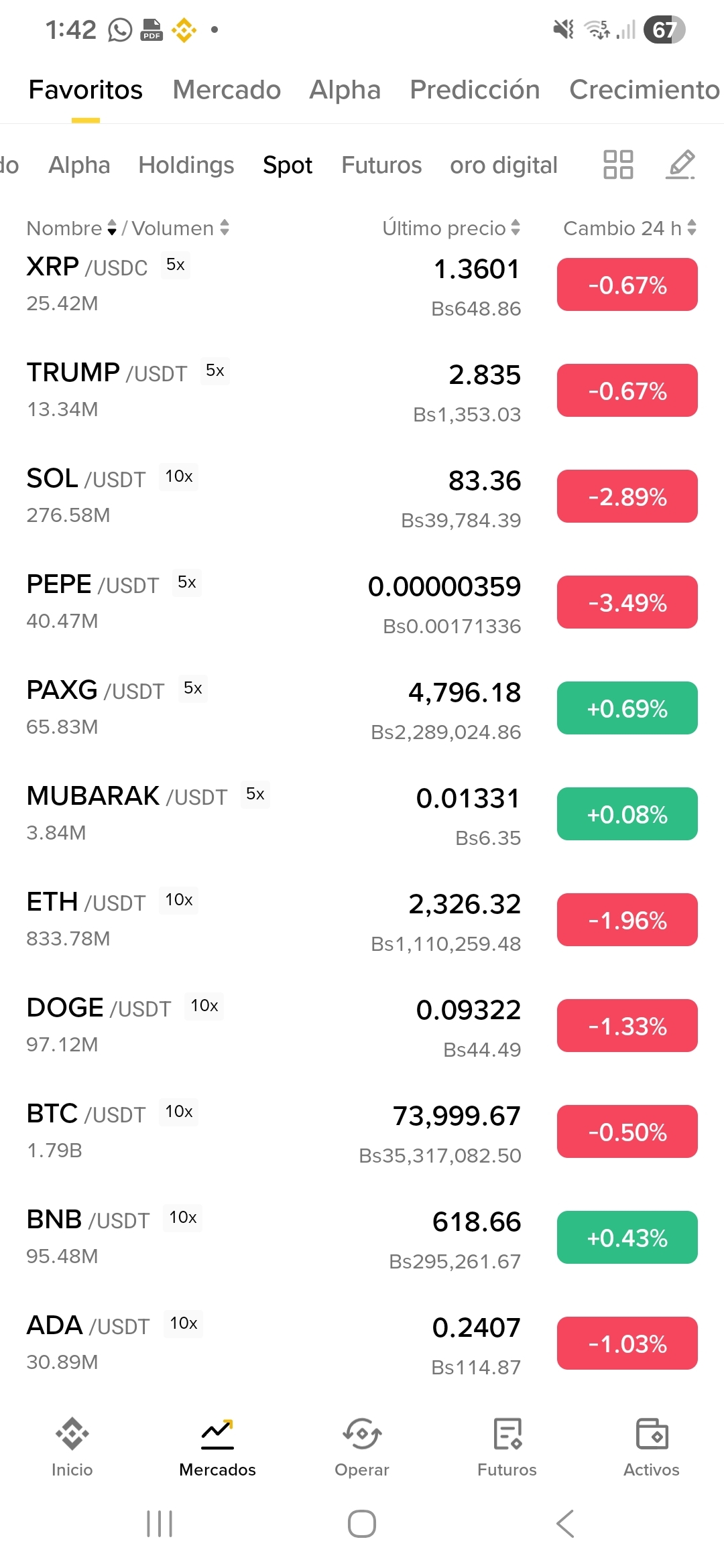Open the Futuros tab in bottom bar
This screenshot has height=1568, width=724.
(x=507, y=1447)
